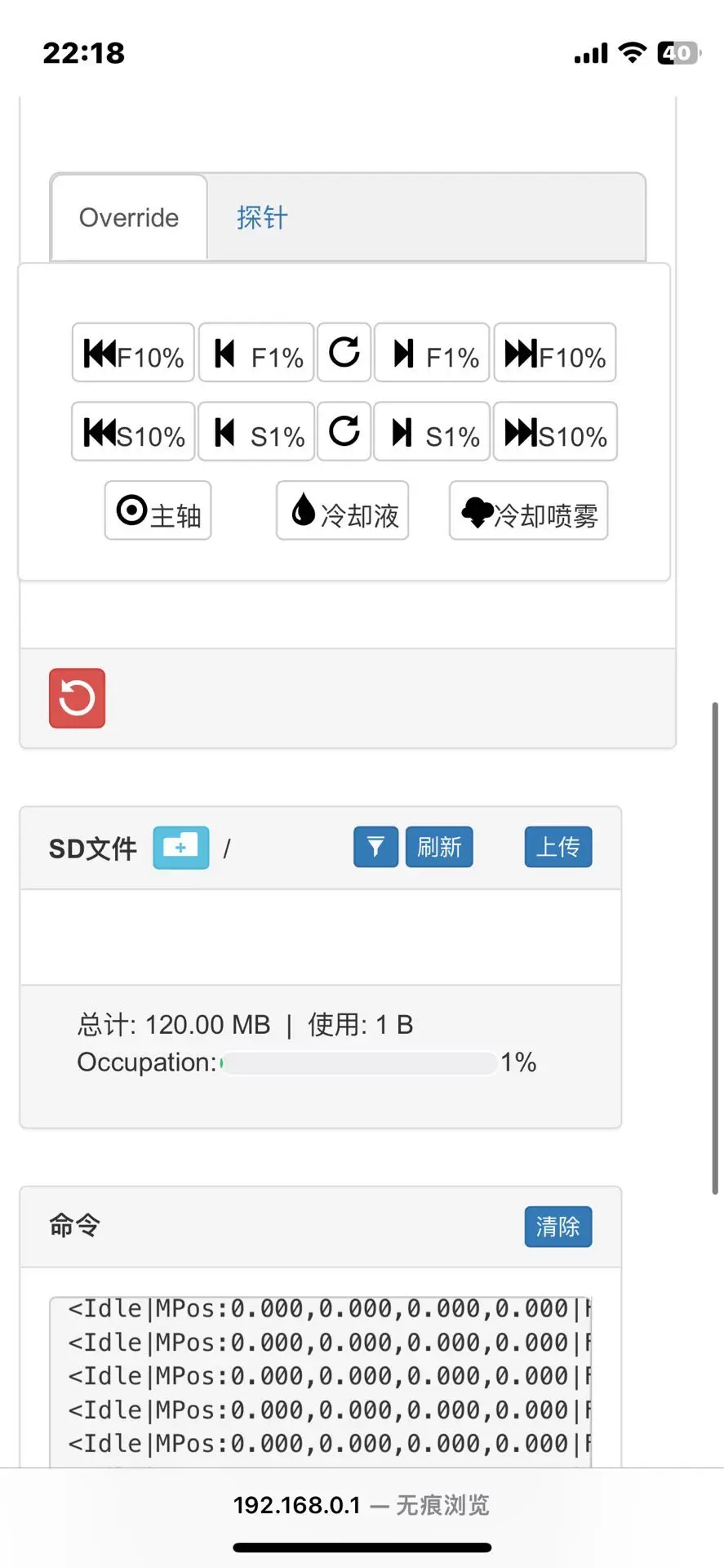The width and height of the screenshot is (724, 1568).
Task: Open the SD file filter
Action: tap(375, 847)
